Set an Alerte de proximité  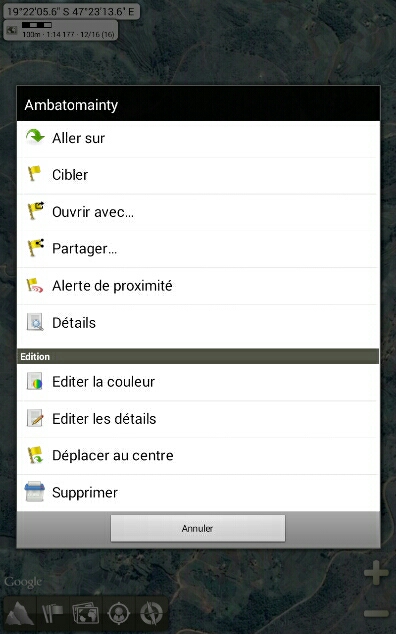(x=198, y=286)
